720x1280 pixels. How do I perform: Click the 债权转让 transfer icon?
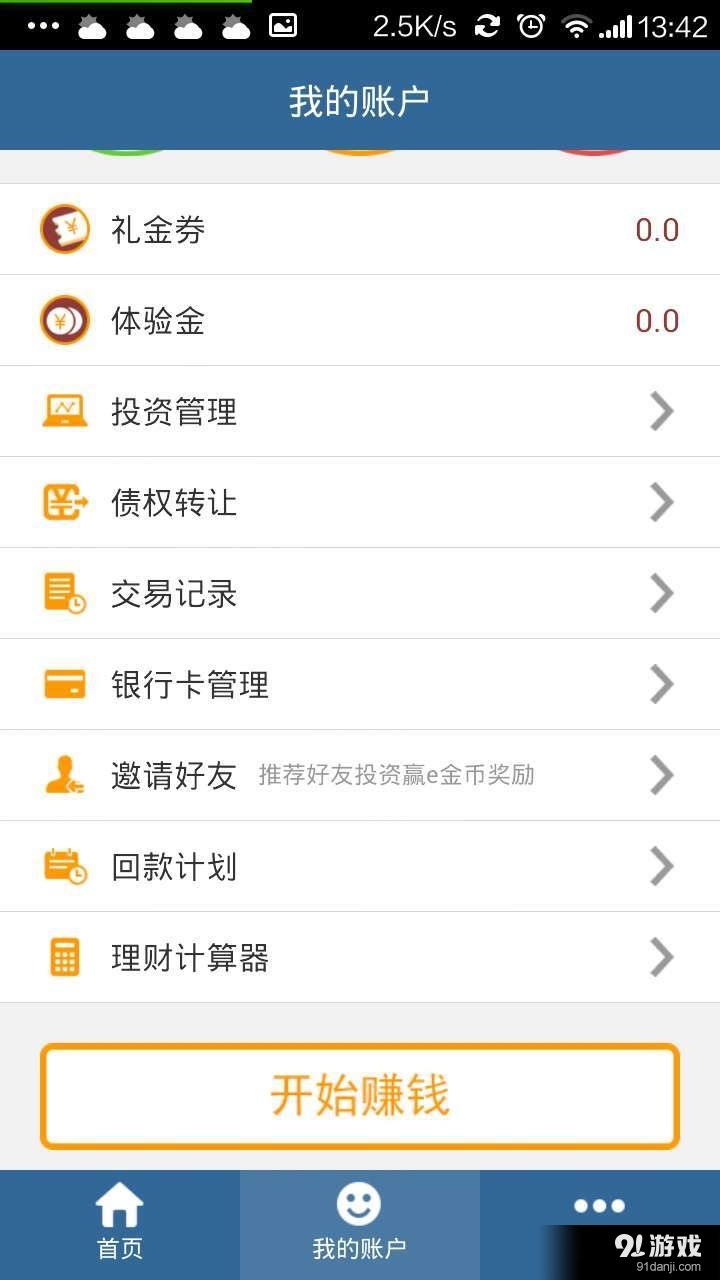(x=65, y=502)
